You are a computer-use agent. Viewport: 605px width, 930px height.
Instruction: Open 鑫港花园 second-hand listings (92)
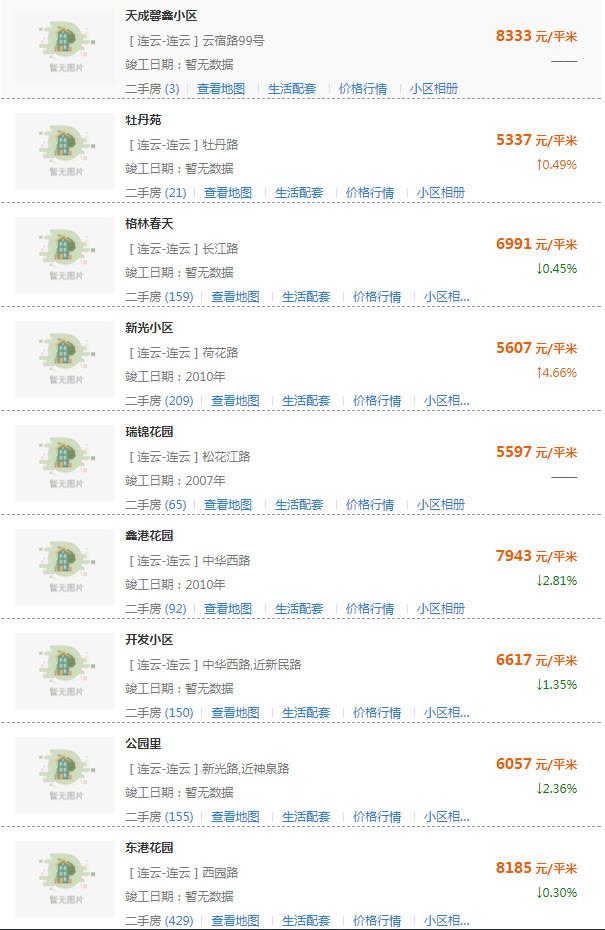coord(156,609)
